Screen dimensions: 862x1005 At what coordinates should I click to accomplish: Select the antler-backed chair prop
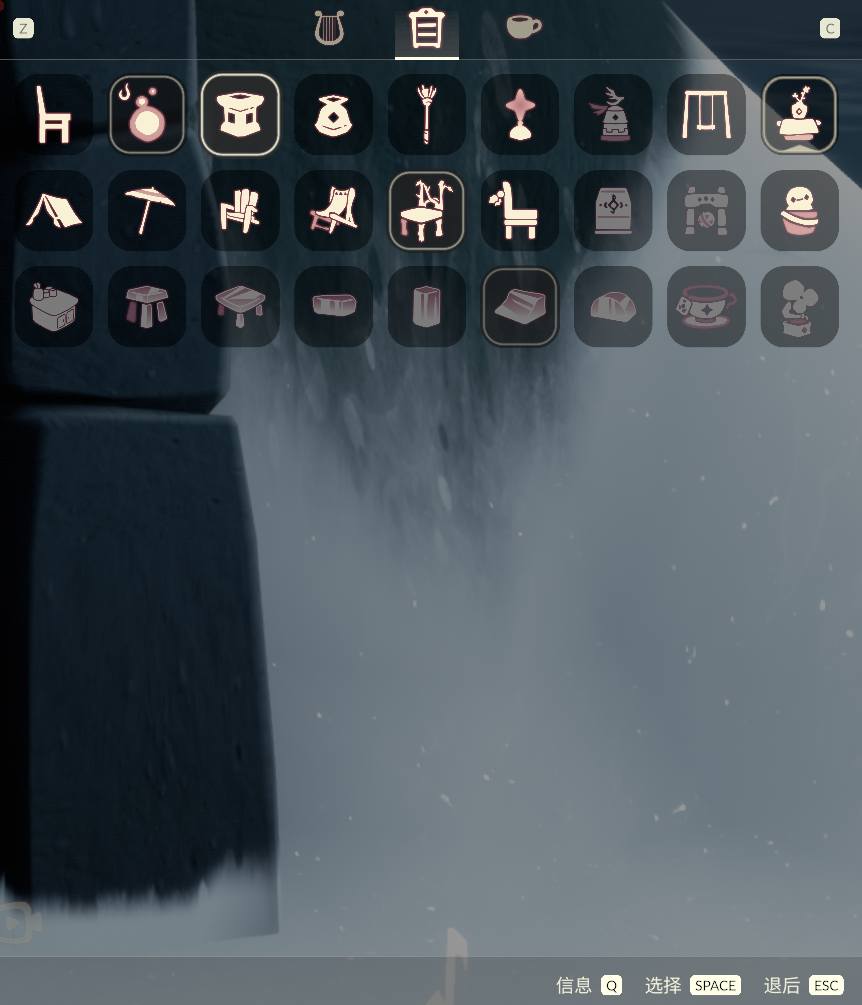point(427,211)
